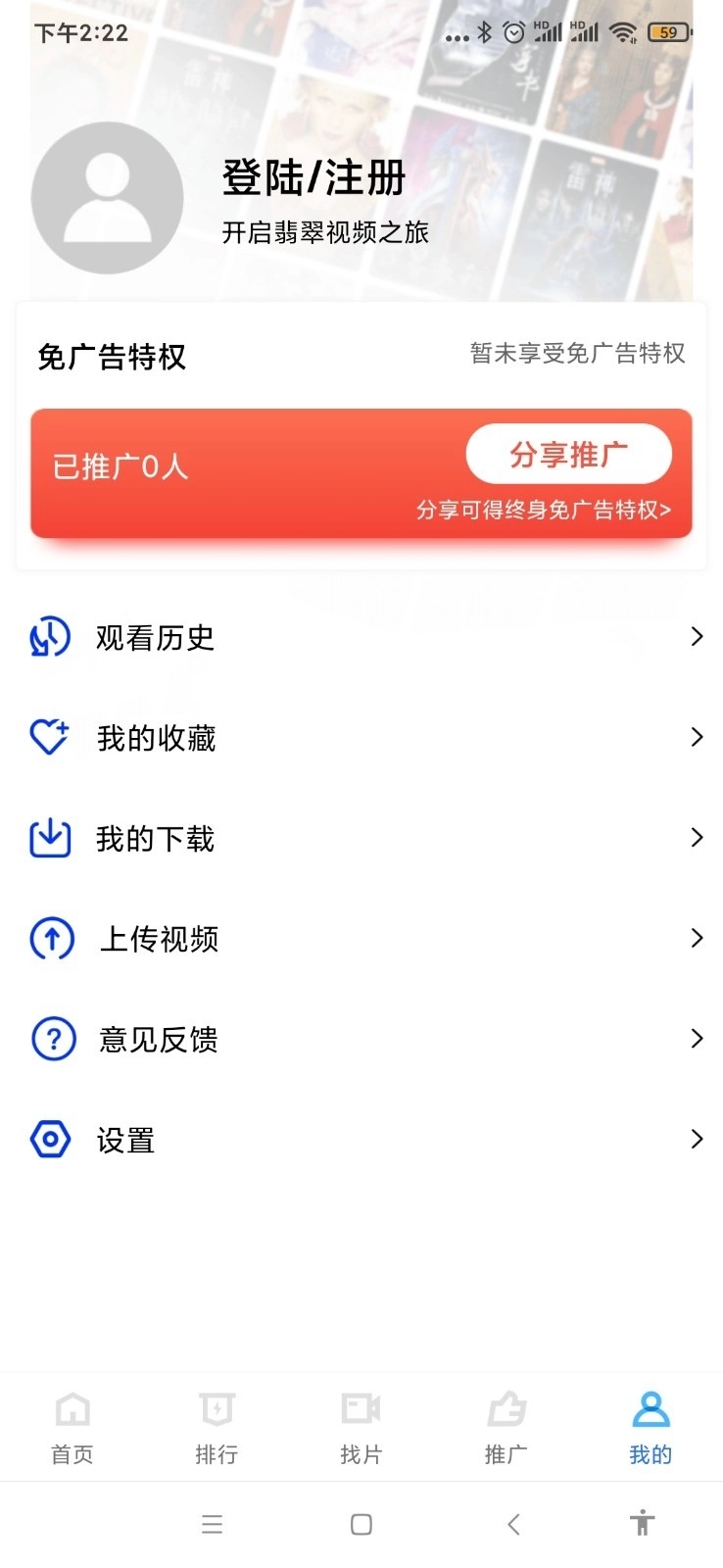Tap the system home button
723x1568 pixels.
point(361,1524)
